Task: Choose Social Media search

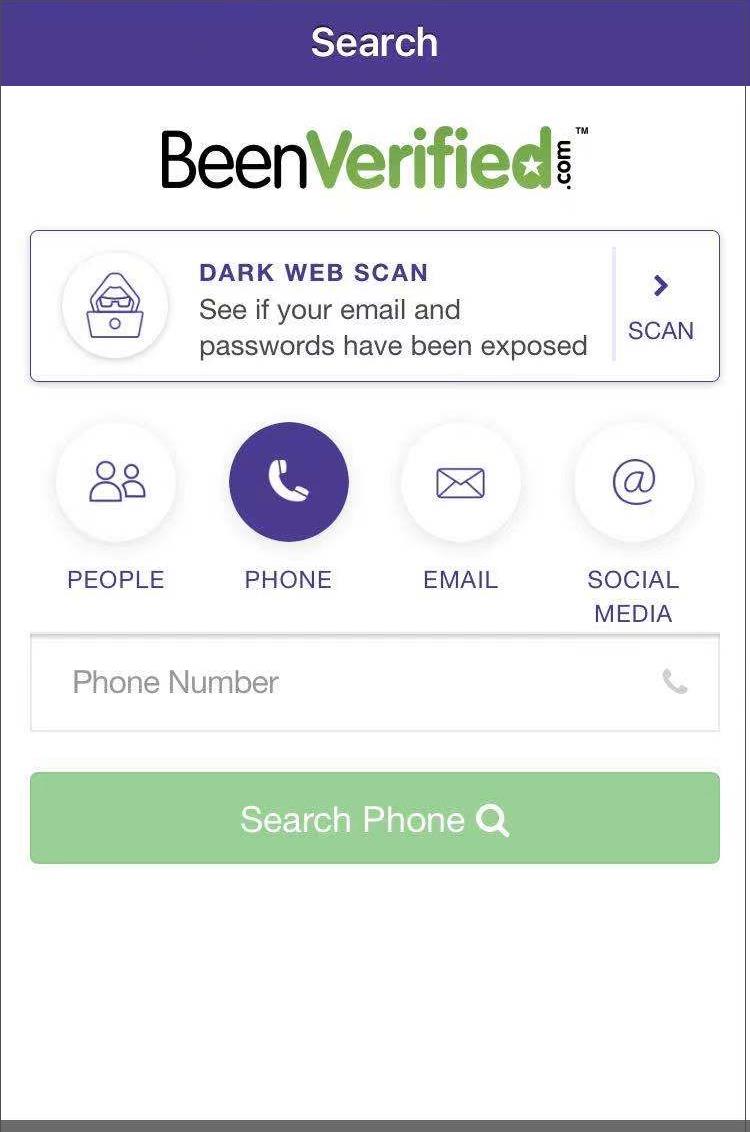Action: 633,482
